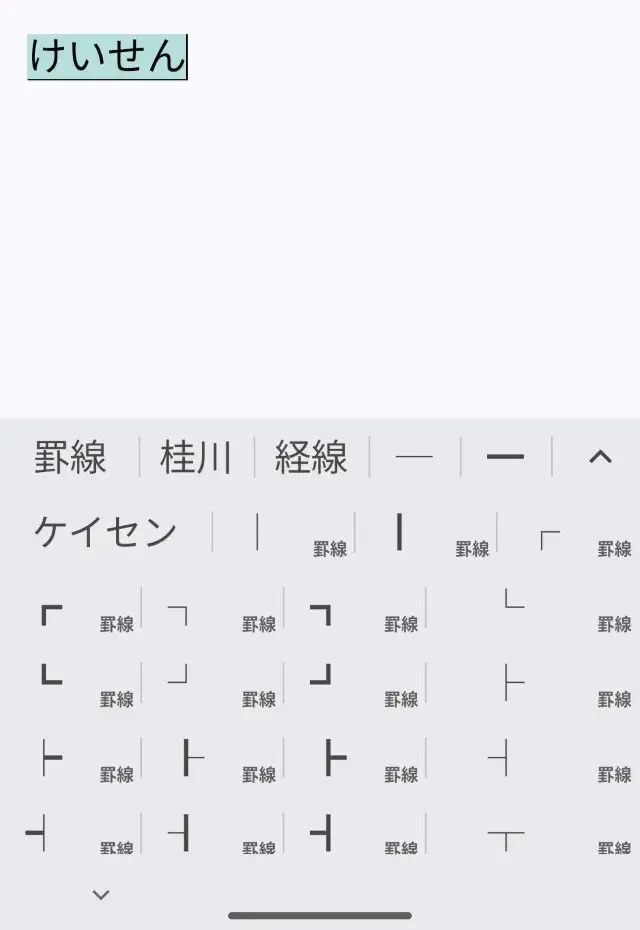Select the 罫線 kanji candidate
The height and width of the screenshot is (930, 640).
pos(70,458)
